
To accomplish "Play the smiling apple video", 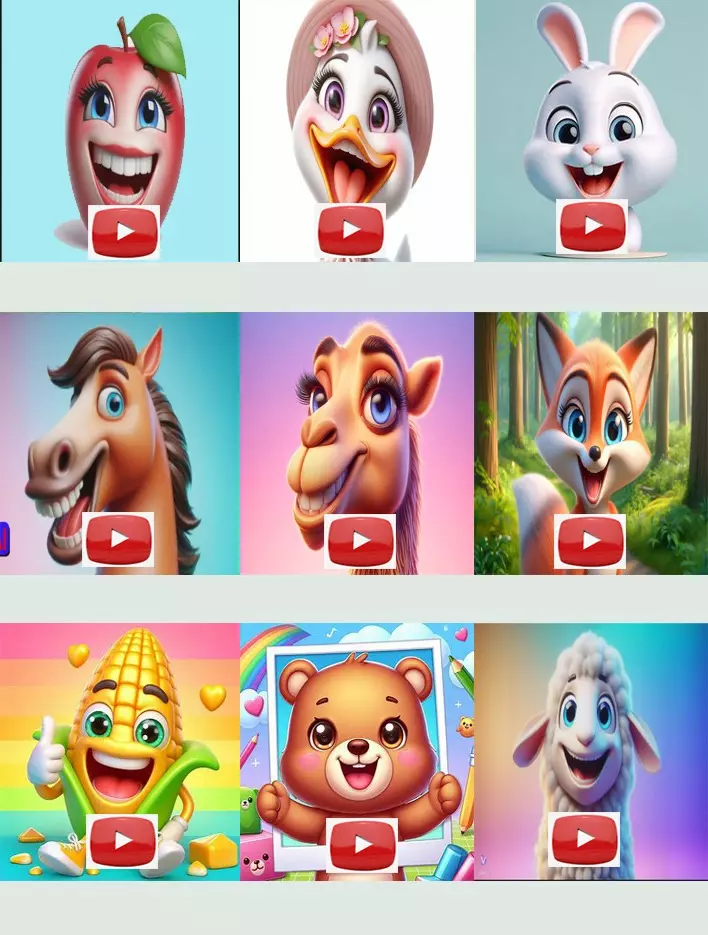I will point(124,233).
